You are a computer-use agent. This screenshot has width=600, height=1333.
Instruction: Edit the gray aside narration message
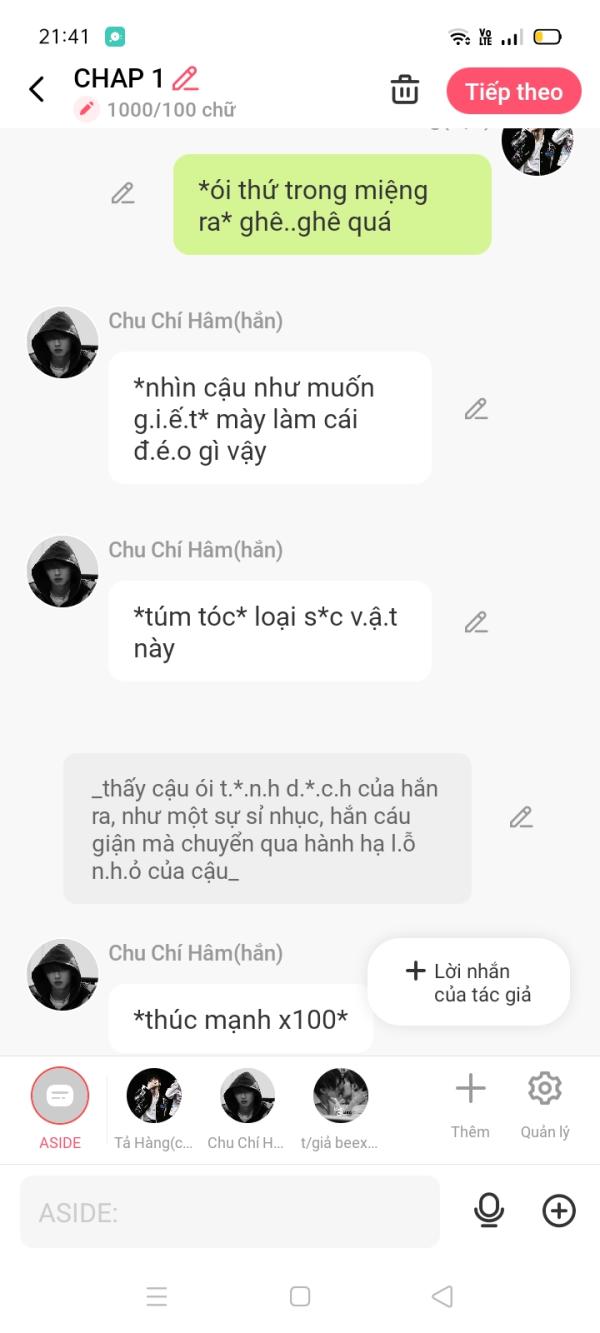click(x=521, y=817)
